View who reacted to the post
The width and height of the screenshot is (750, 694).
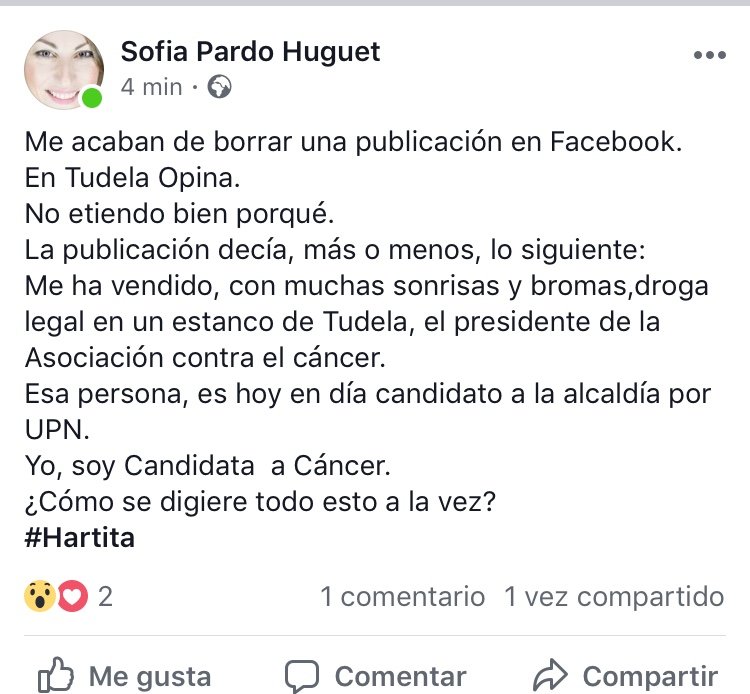click(67, 597)
